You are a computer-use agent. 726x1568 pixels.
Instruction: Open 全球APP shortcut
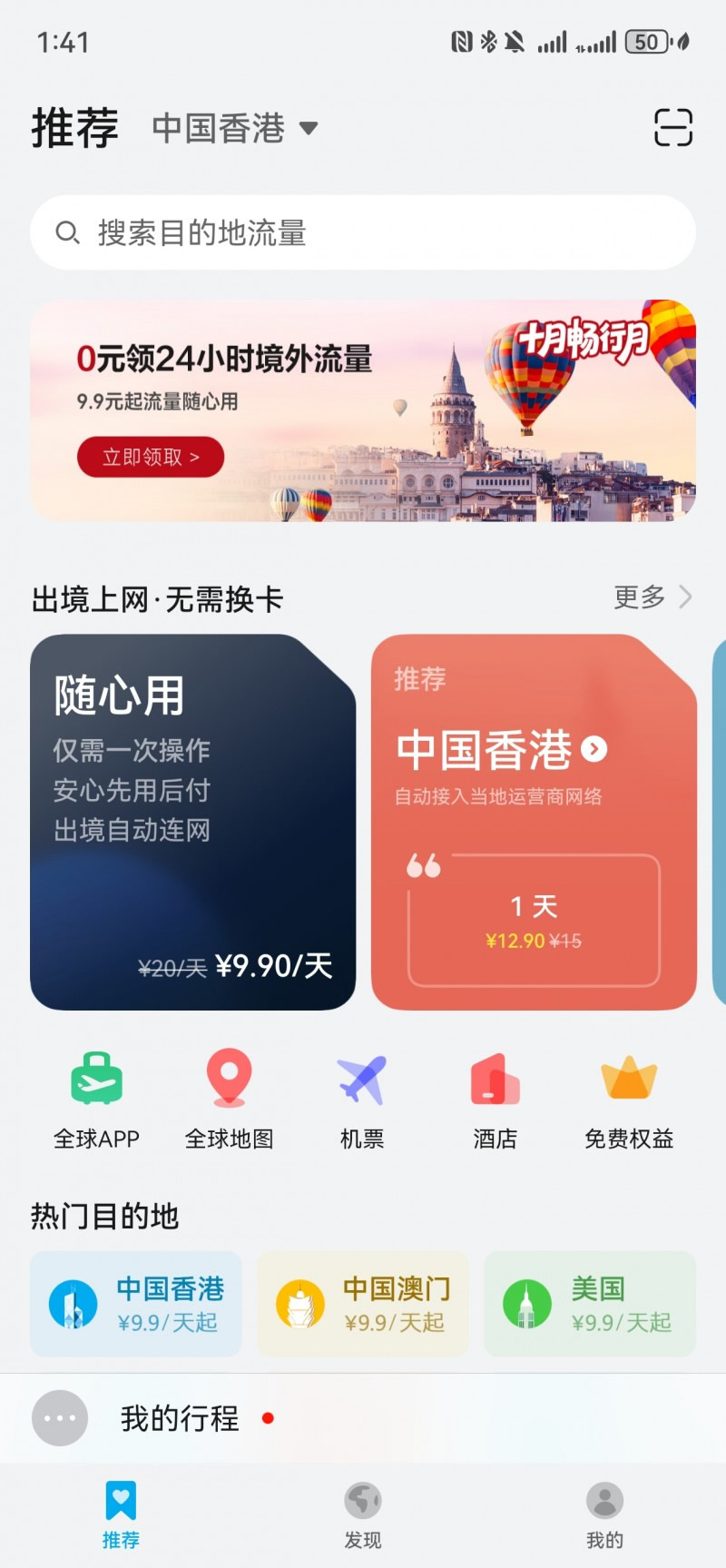97,1100
